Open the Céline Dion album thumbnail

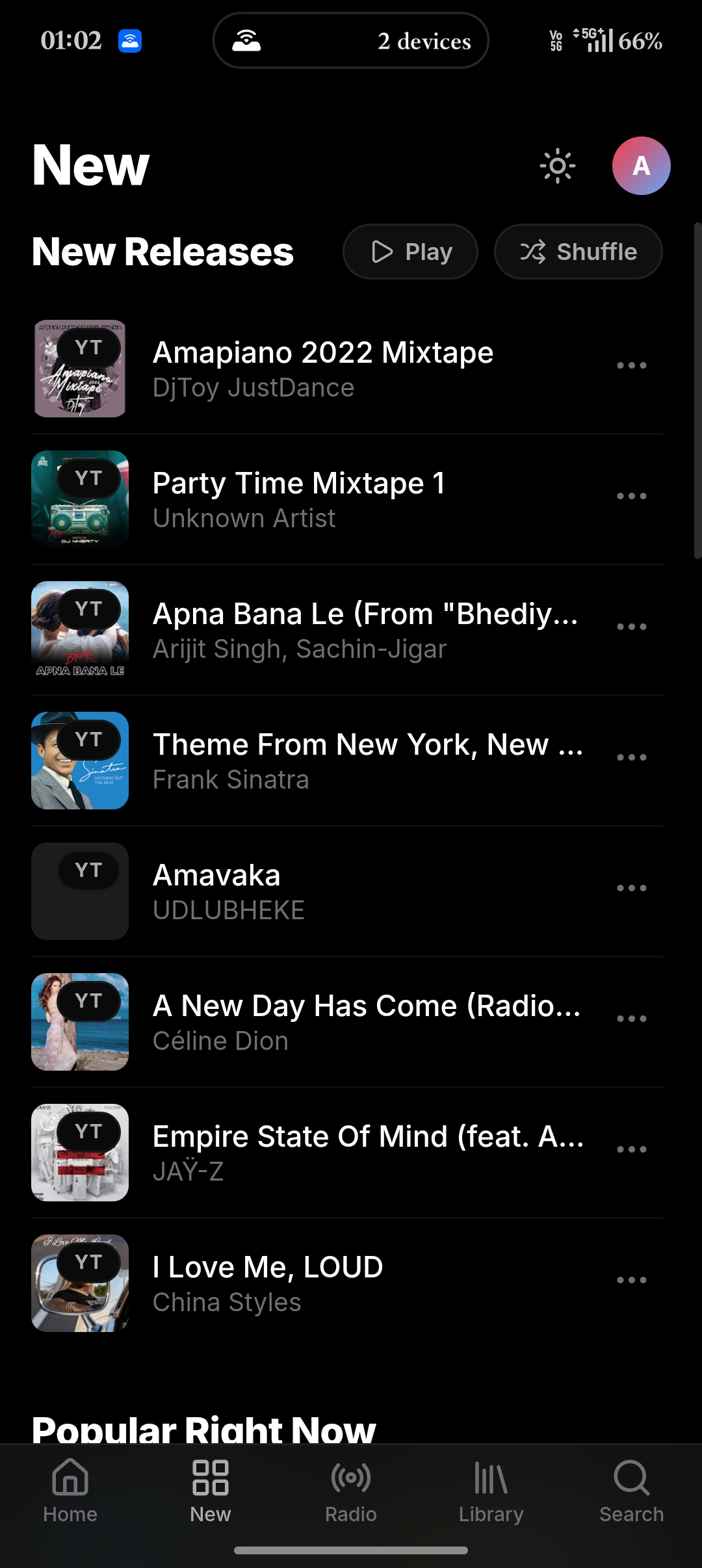(79, 1022)
